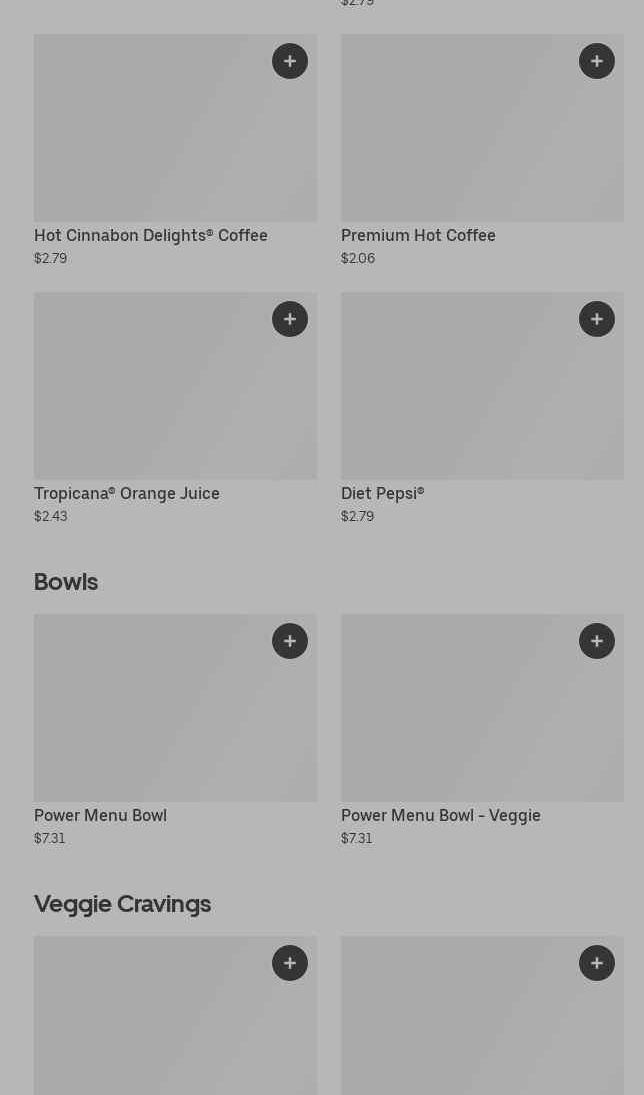View Diet Pepsi item details
This screenshot has height=1095, width=644.
482,408
